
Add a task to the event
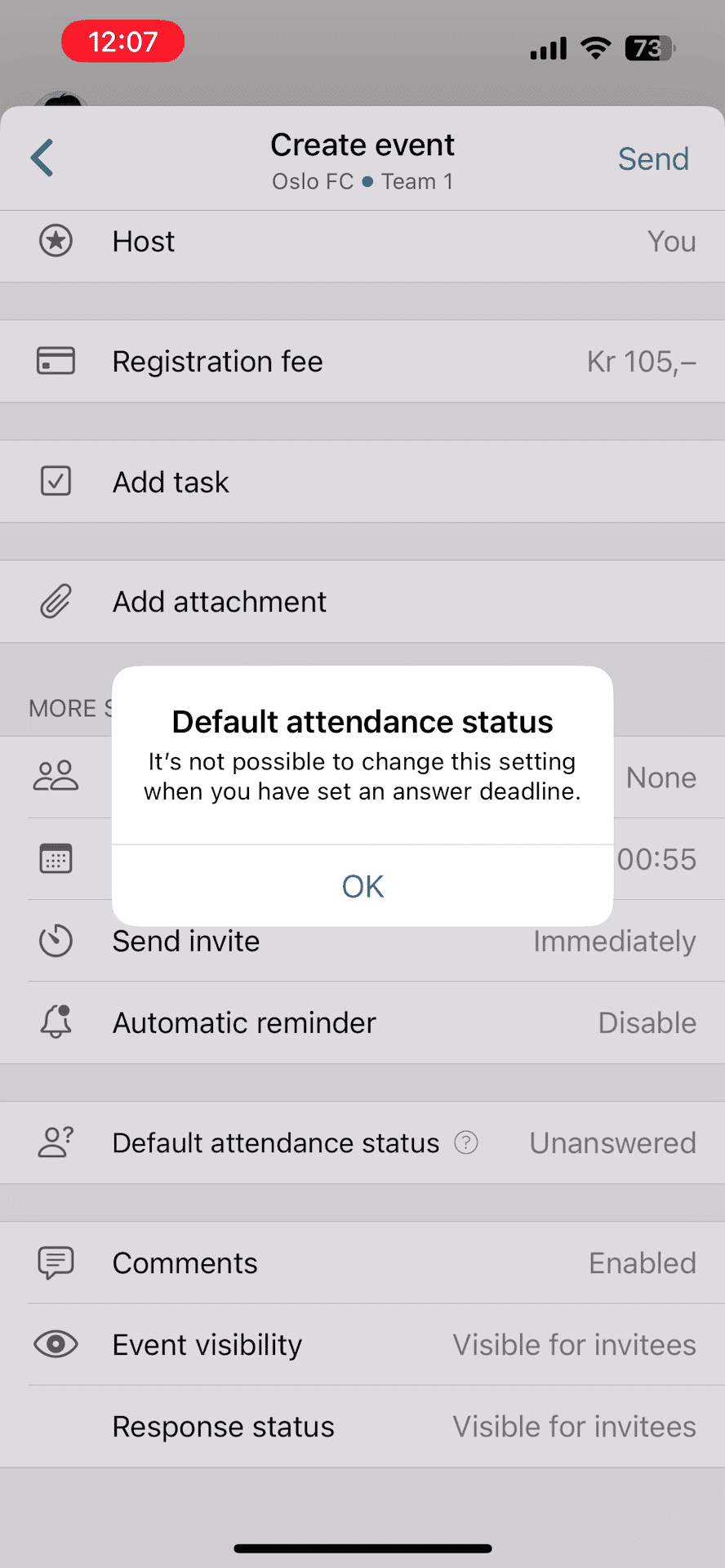tap(362, 482)
